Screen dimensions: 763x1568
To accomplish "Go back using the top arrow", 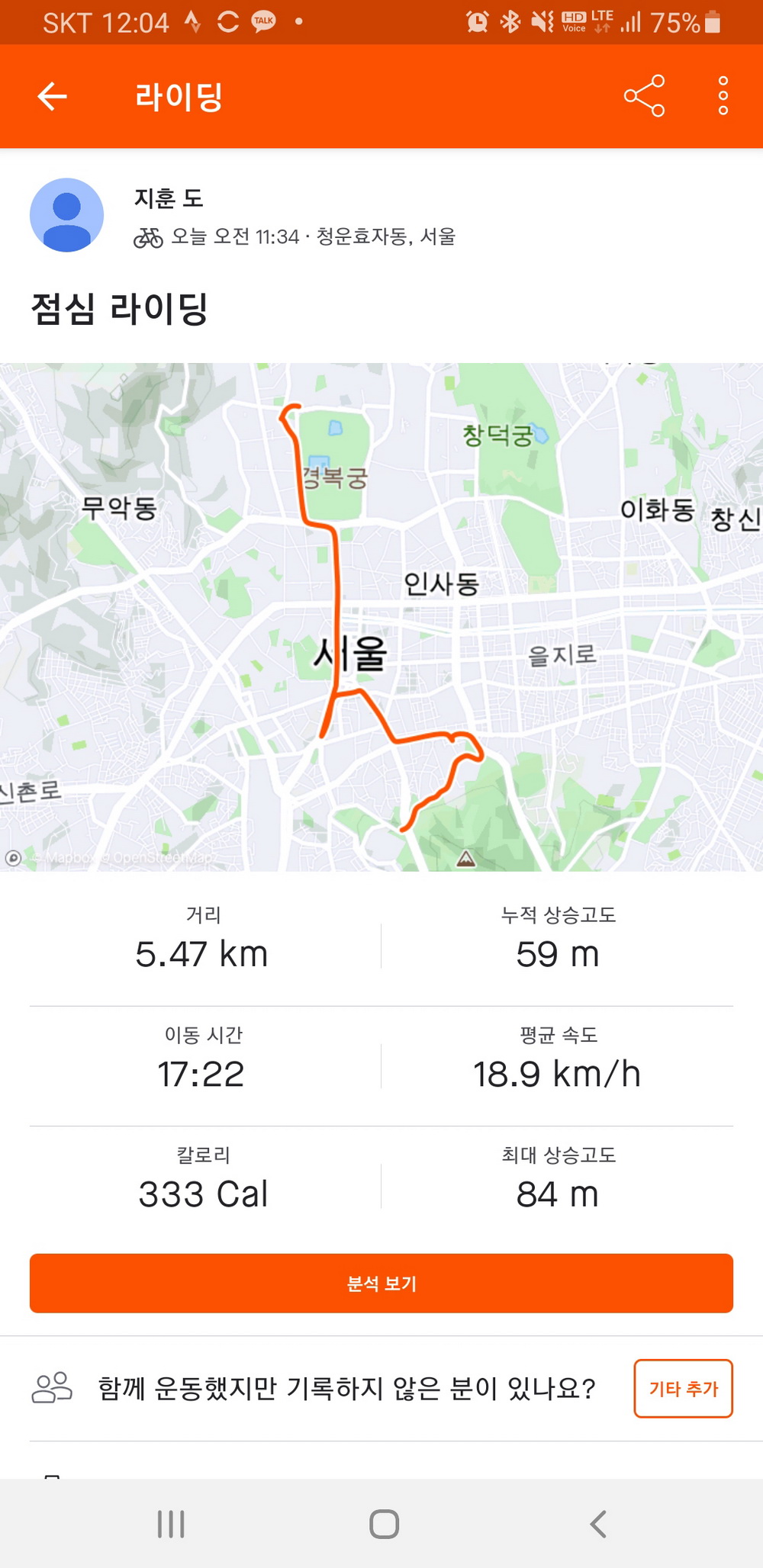I will [52, 97].
